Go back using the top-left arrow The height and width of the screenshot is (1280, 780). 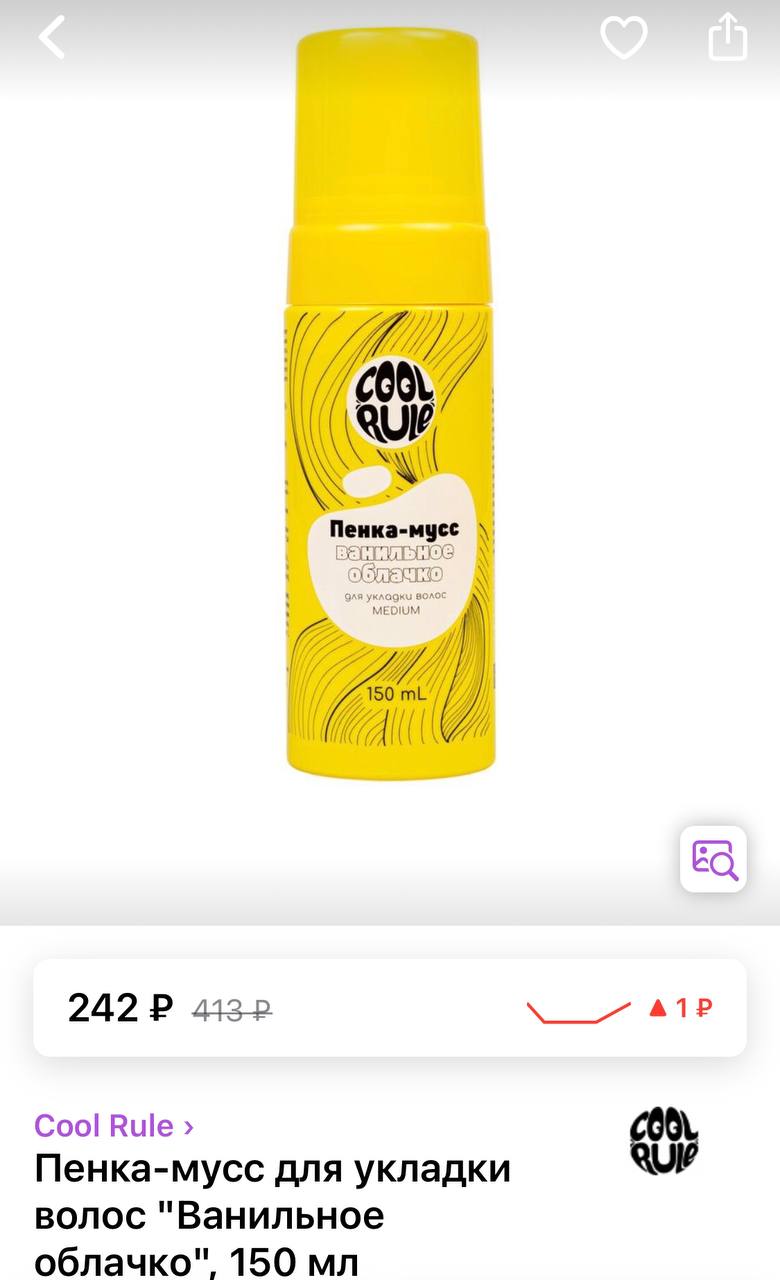tap(52, 38)
